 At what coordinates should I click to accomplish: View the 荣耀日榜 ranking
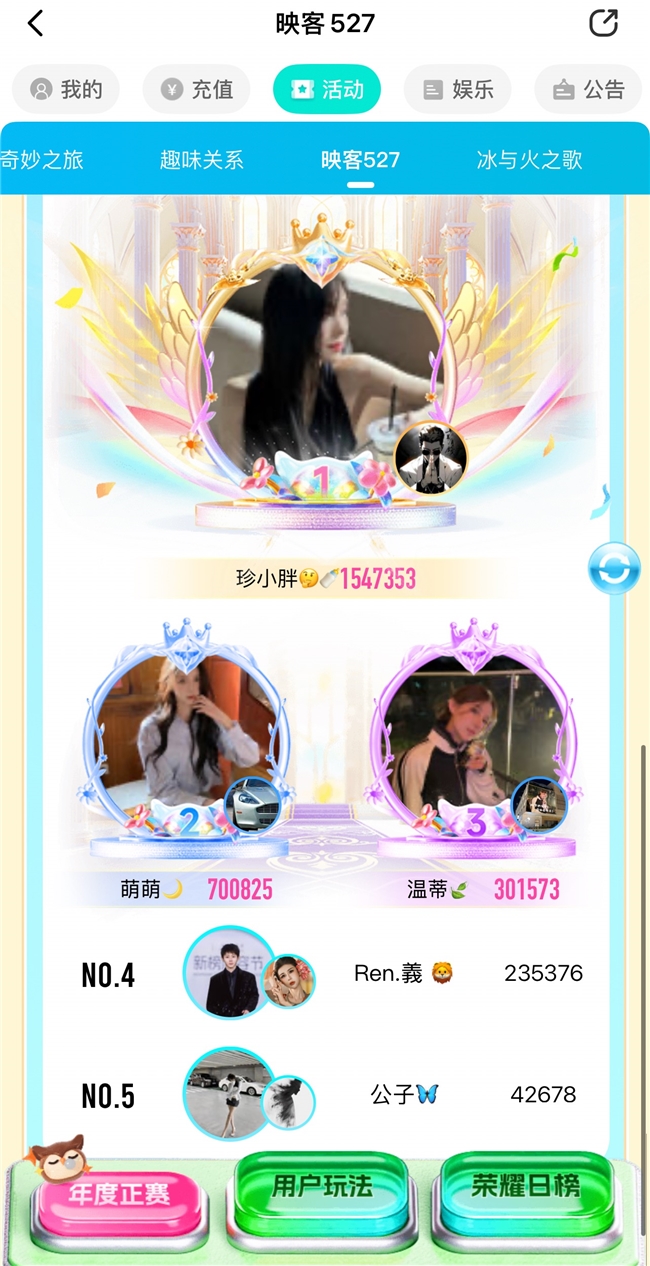tap(525, 1187)
